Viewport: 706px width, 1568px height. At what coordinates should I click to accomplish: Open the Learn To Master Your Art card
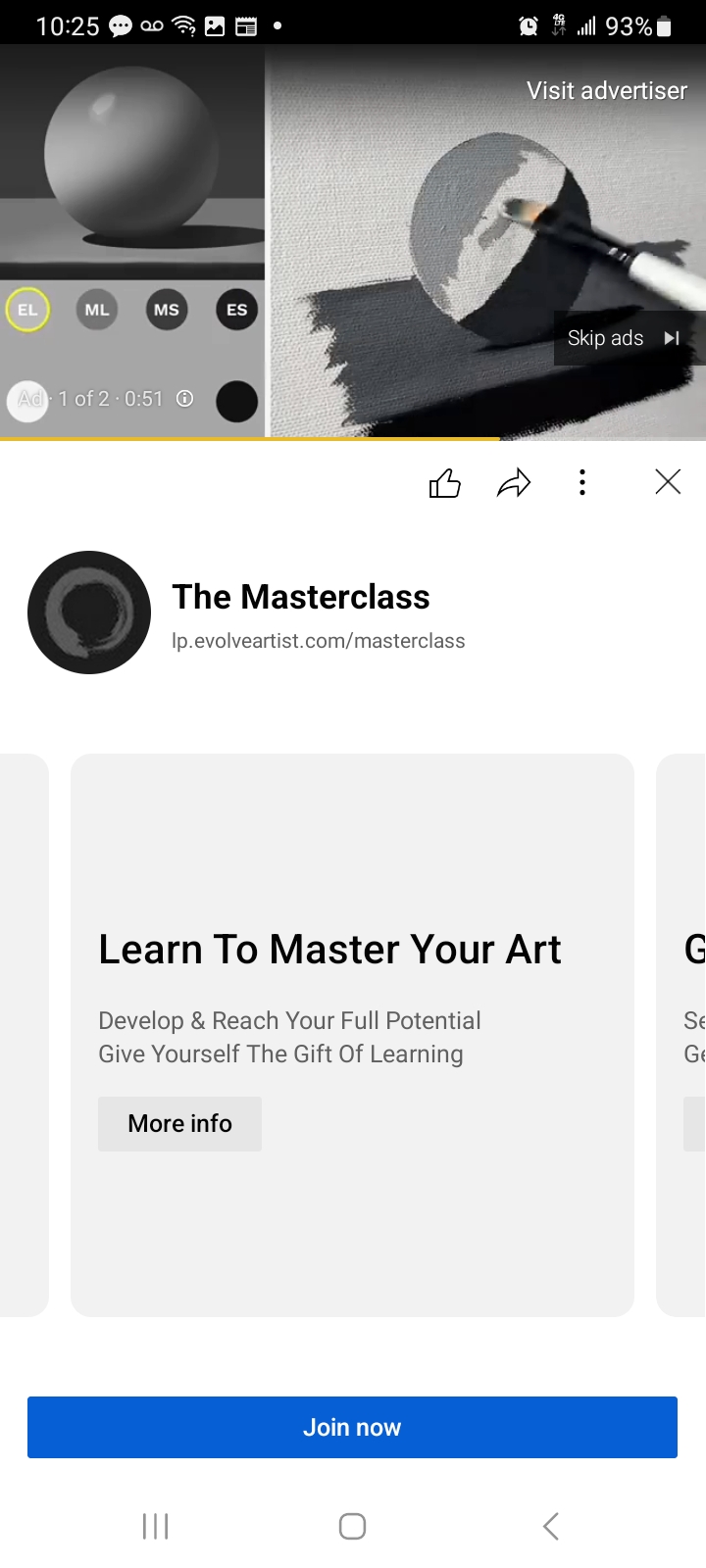pos(352,1035)
